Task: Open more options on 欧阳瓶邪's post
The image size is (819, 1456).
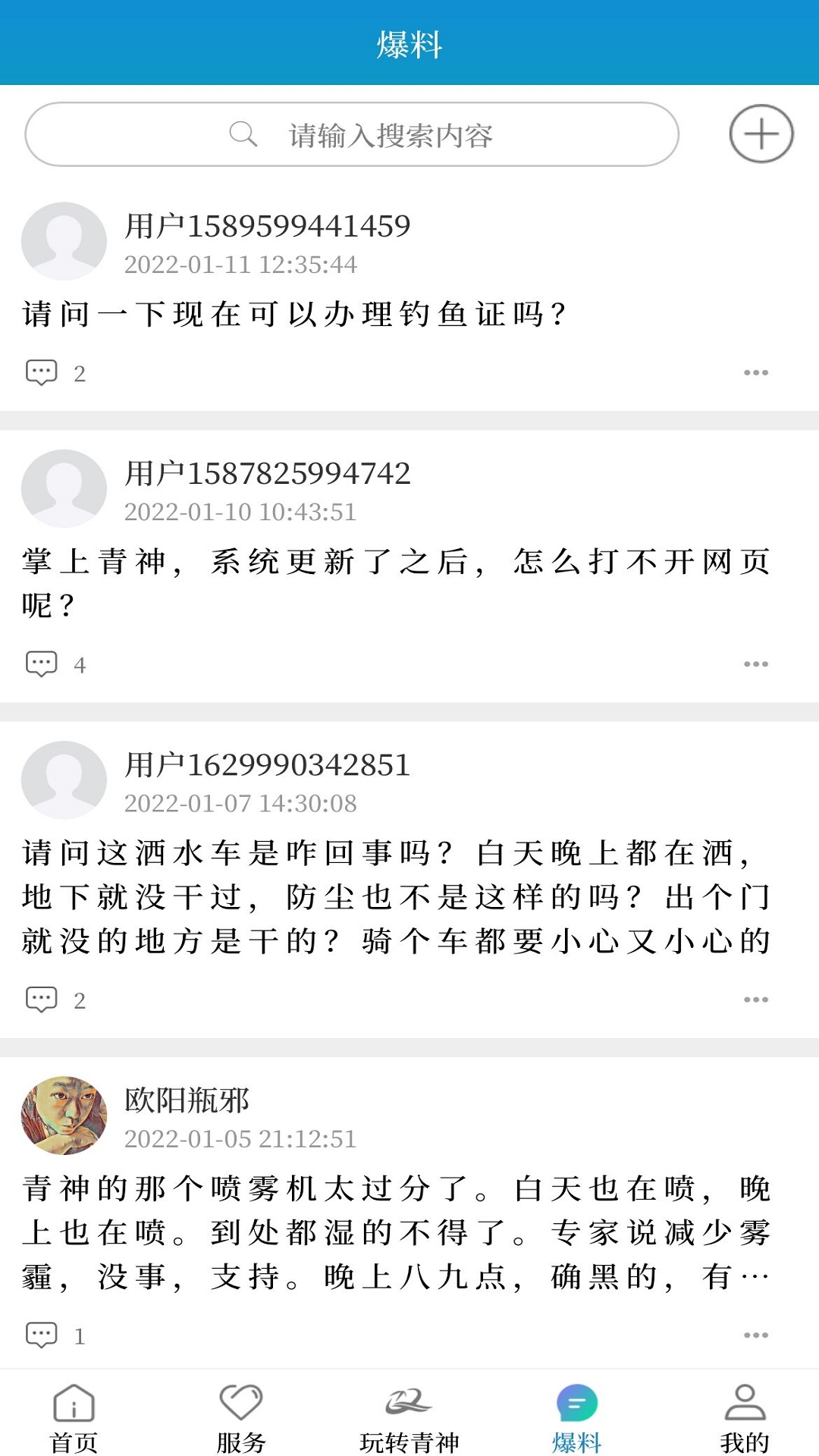Action: coord(755,1335)
